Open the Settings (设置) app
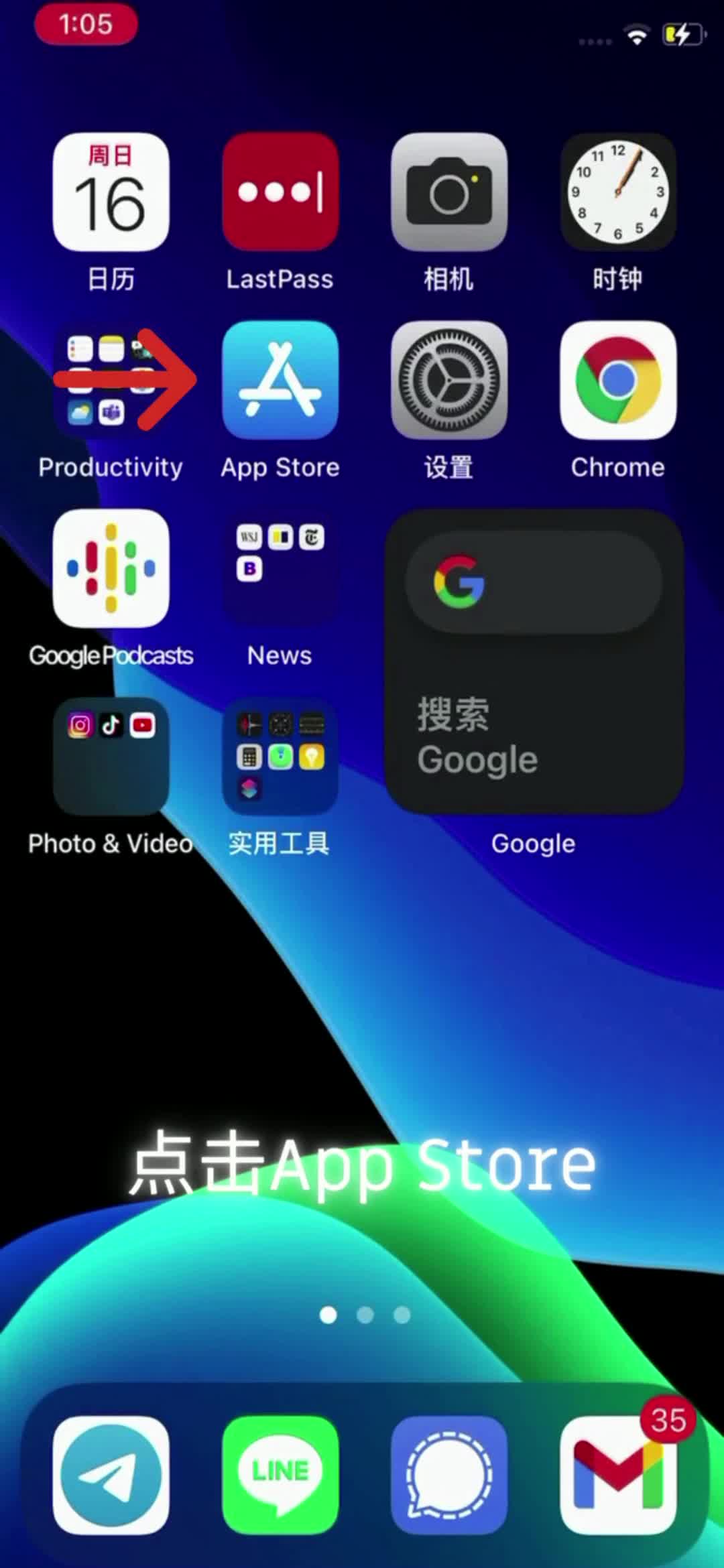The height and width of the screenshot is (1568, 724). tap(449, 380)
